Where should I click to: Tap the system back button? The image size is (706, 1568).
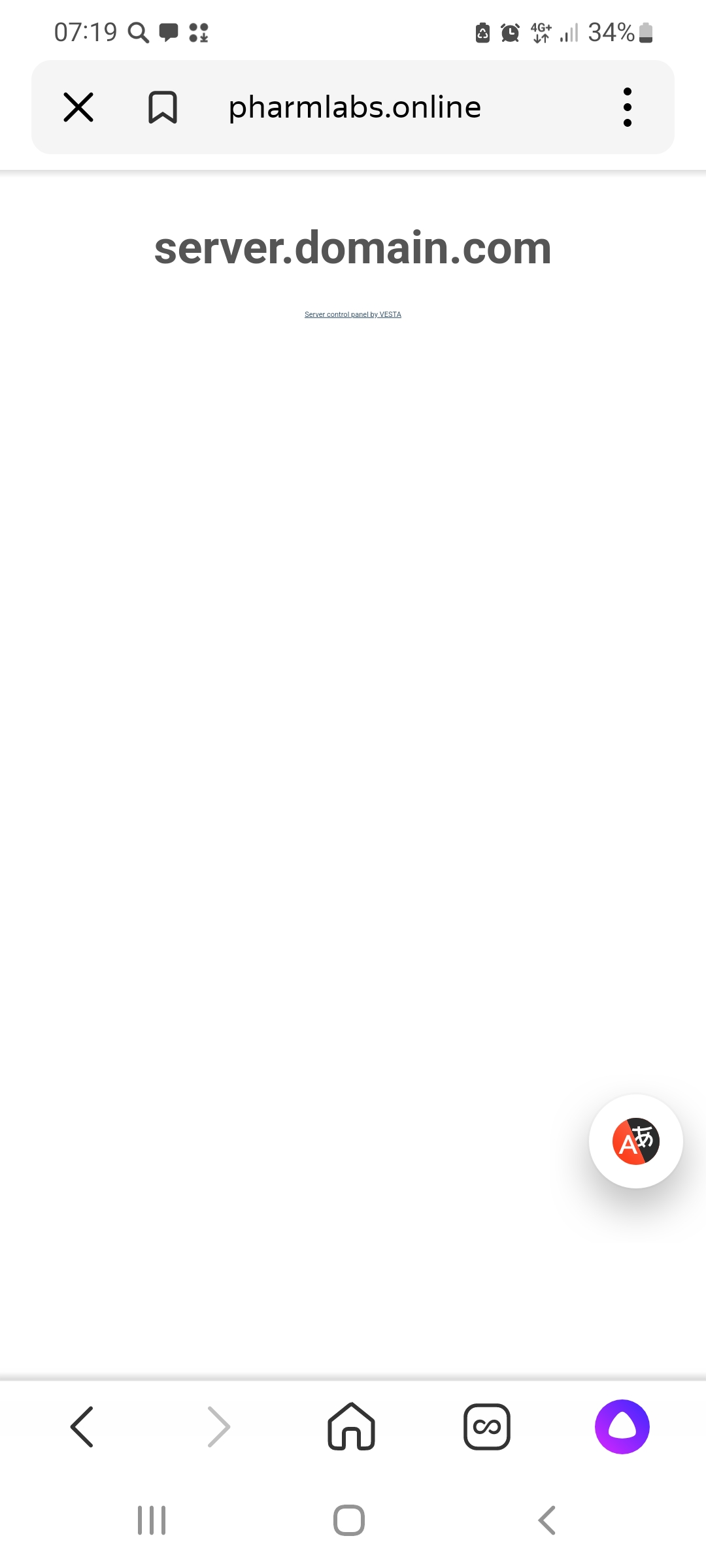pos(546,1520)
